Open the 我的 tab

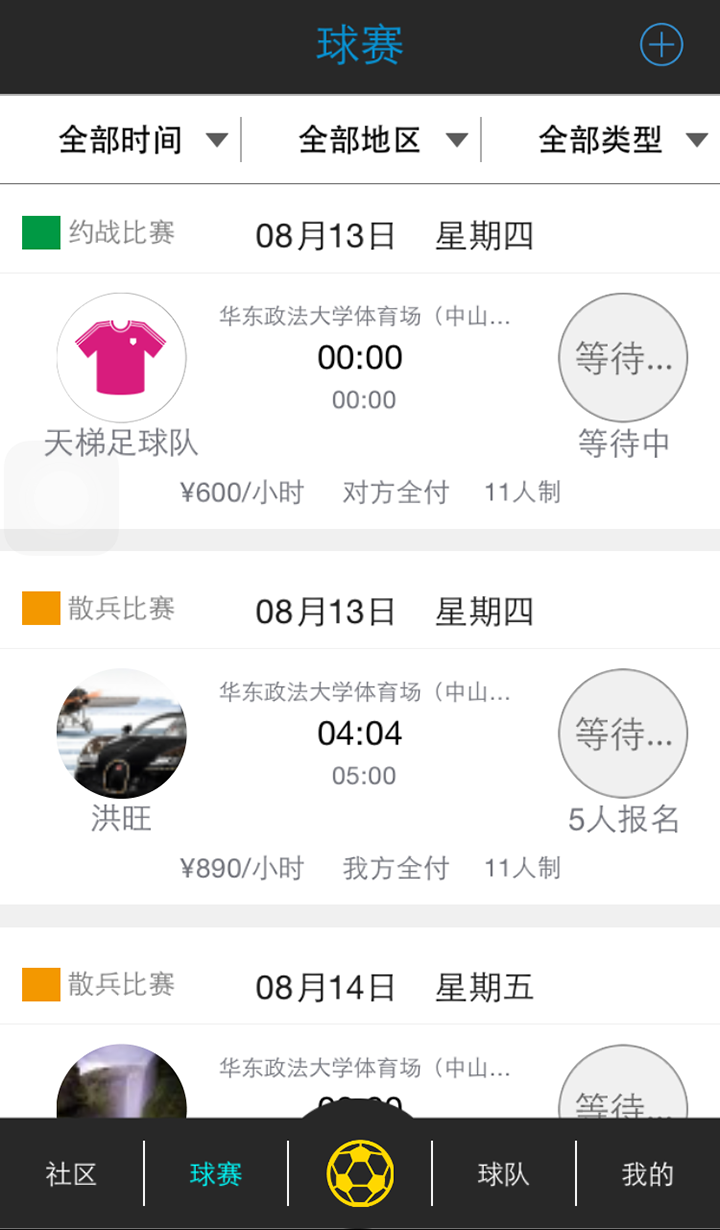648,1174
